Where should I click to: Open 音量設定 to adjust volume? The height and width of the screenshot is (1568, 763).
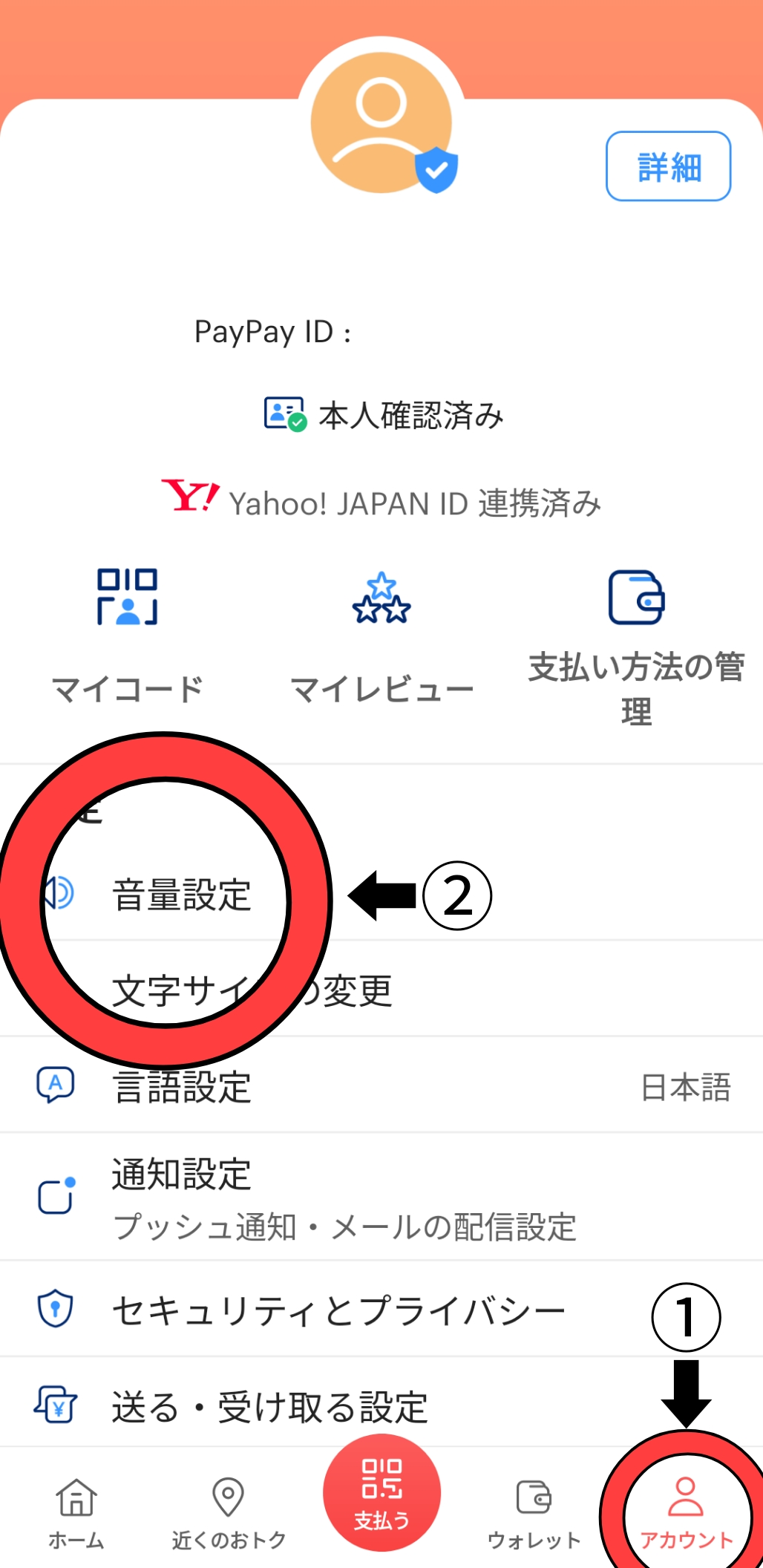click(182, 896)
